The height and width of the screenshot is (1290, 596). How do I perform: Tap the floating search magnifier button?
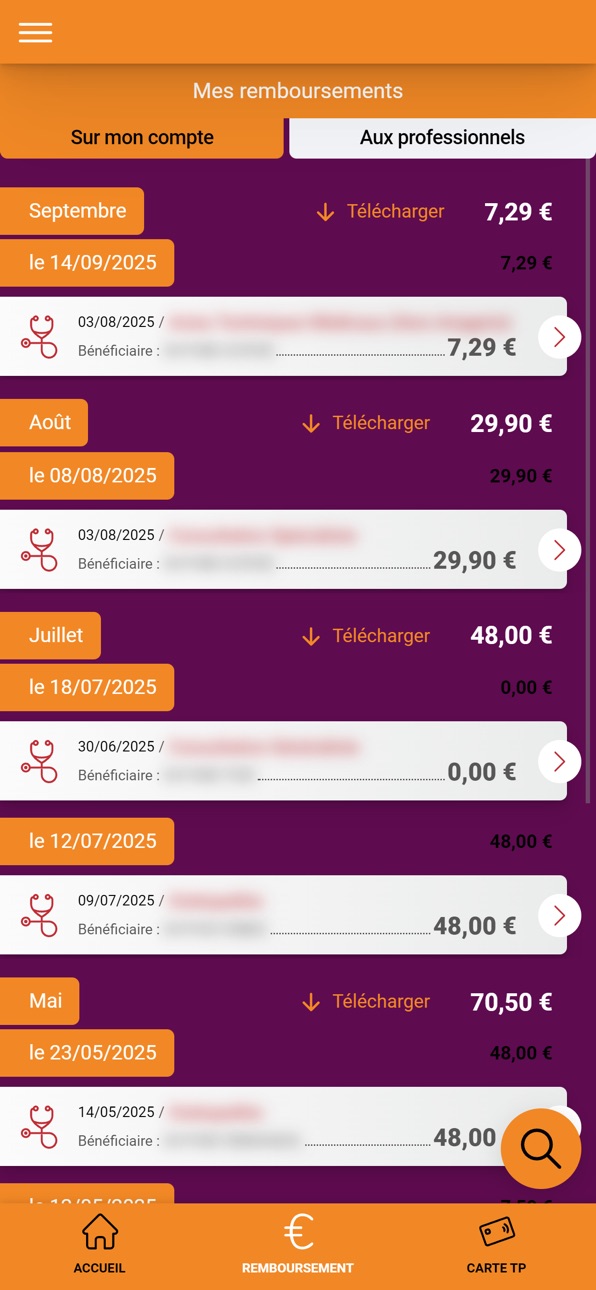(x=541, y=1149)
